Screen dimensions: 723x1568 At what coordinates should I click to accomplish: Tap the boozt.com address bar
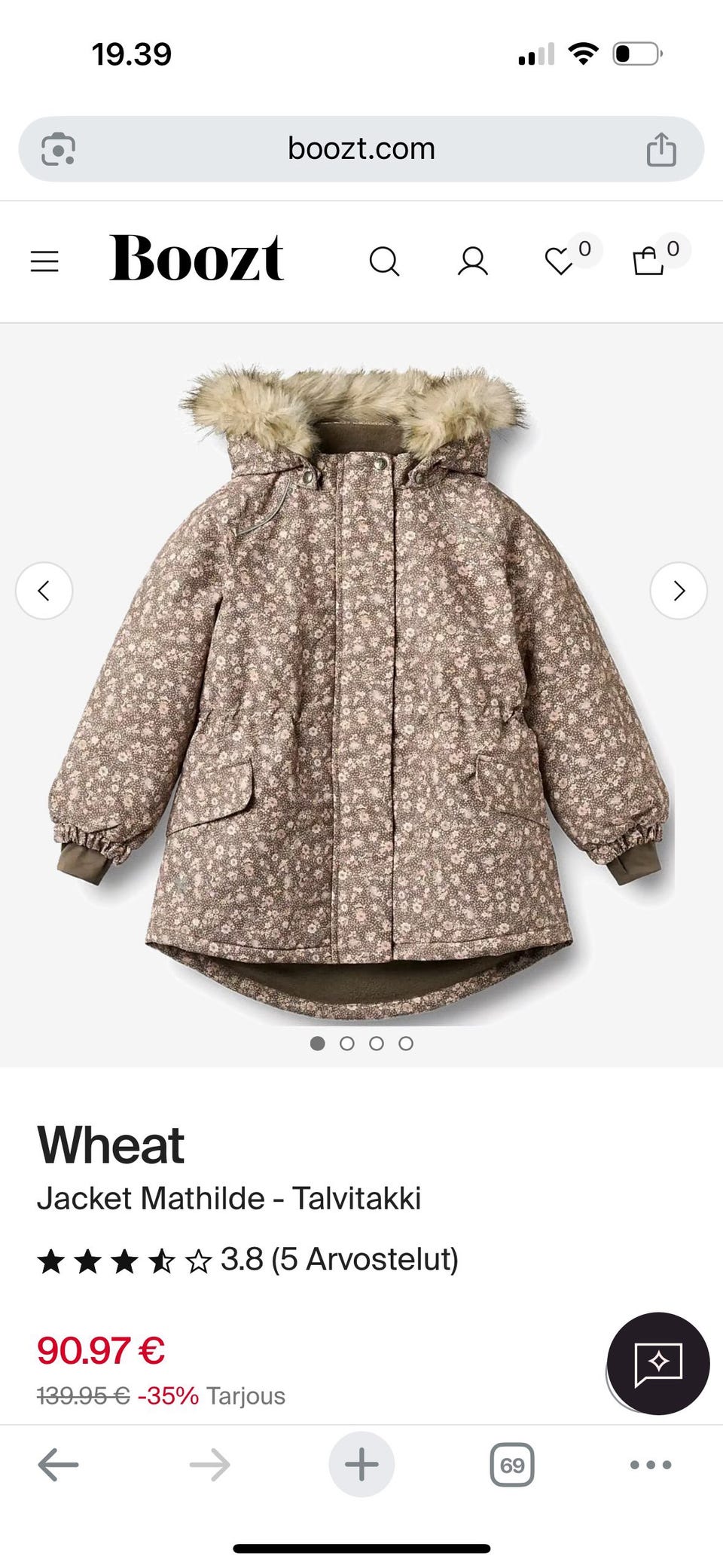[x=361, y=148]
